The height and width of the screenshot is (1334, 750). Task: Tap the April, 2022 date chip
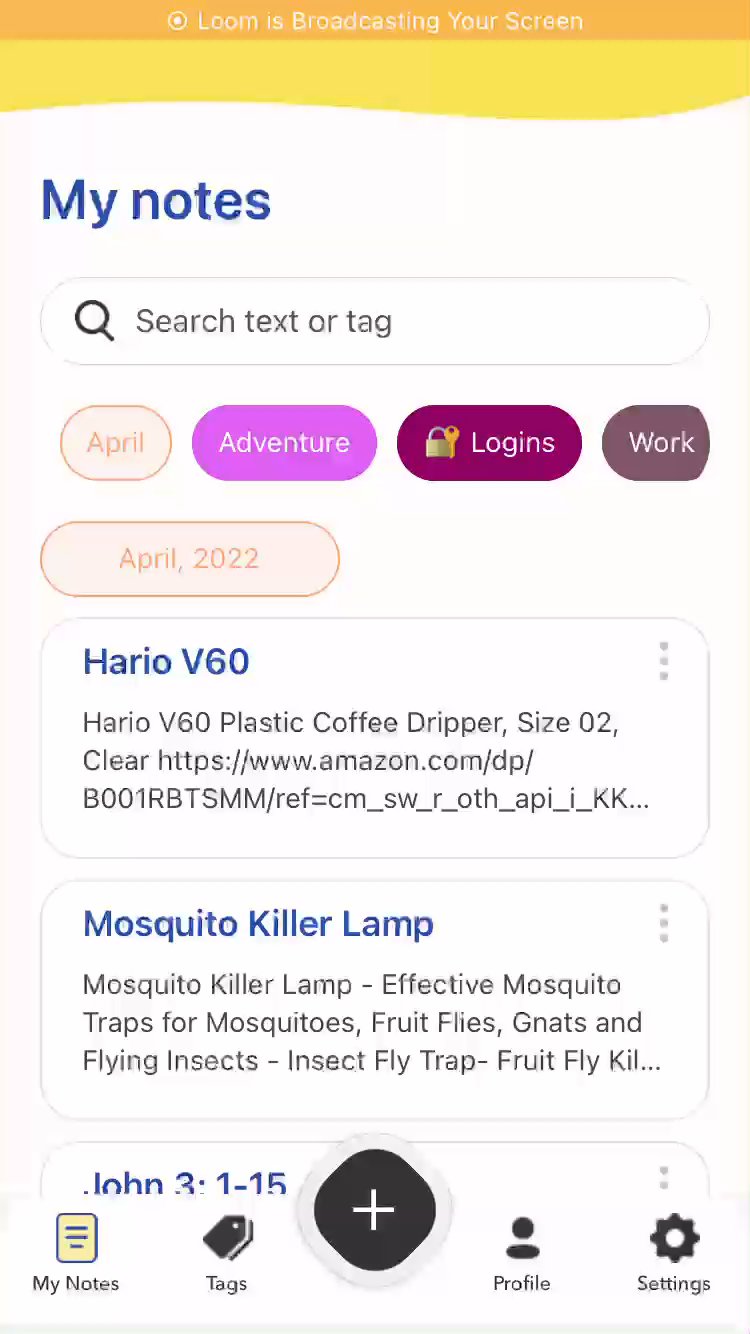(189, 558)
